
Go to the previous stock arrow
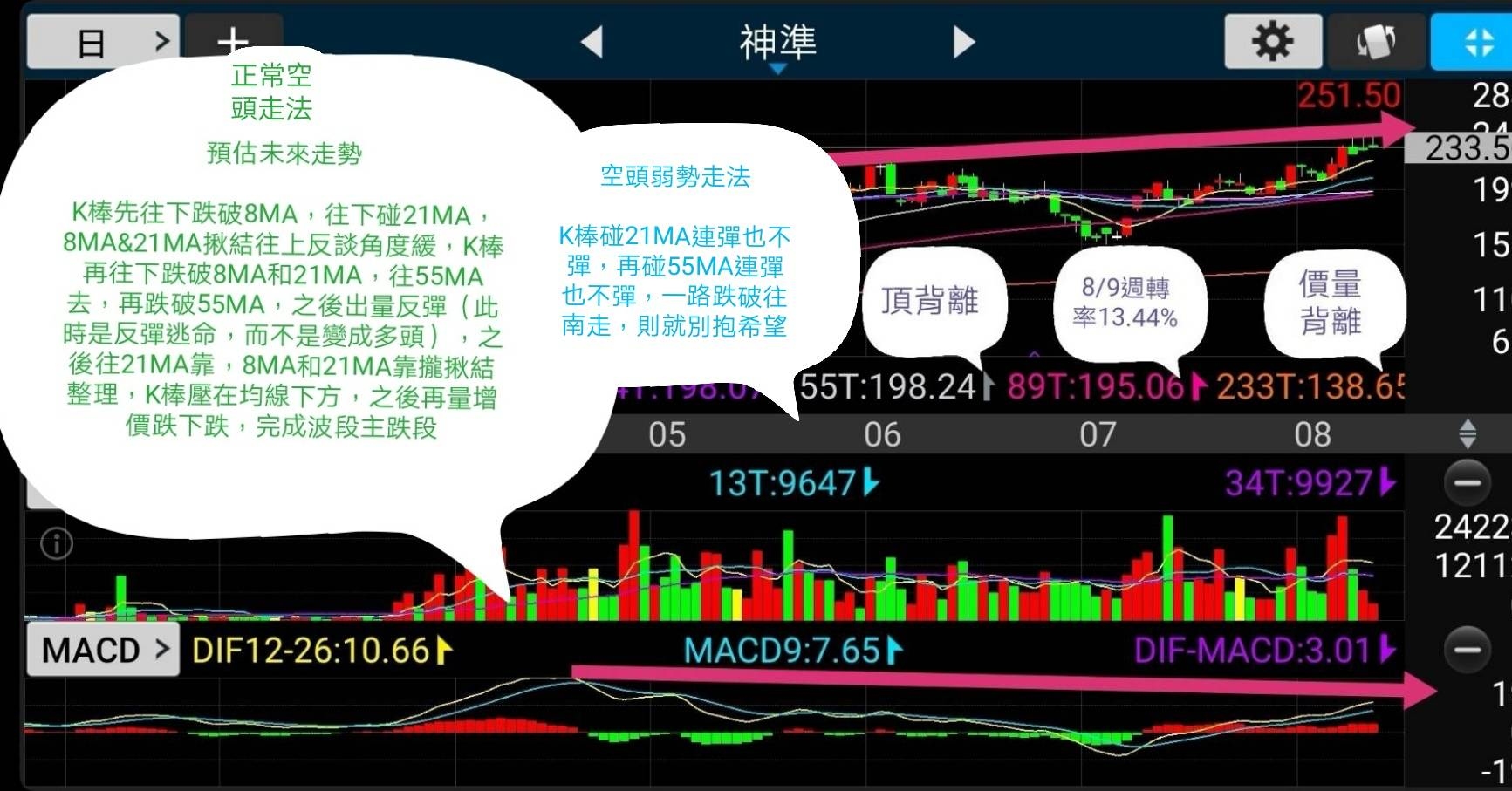[x=592, y=42]
